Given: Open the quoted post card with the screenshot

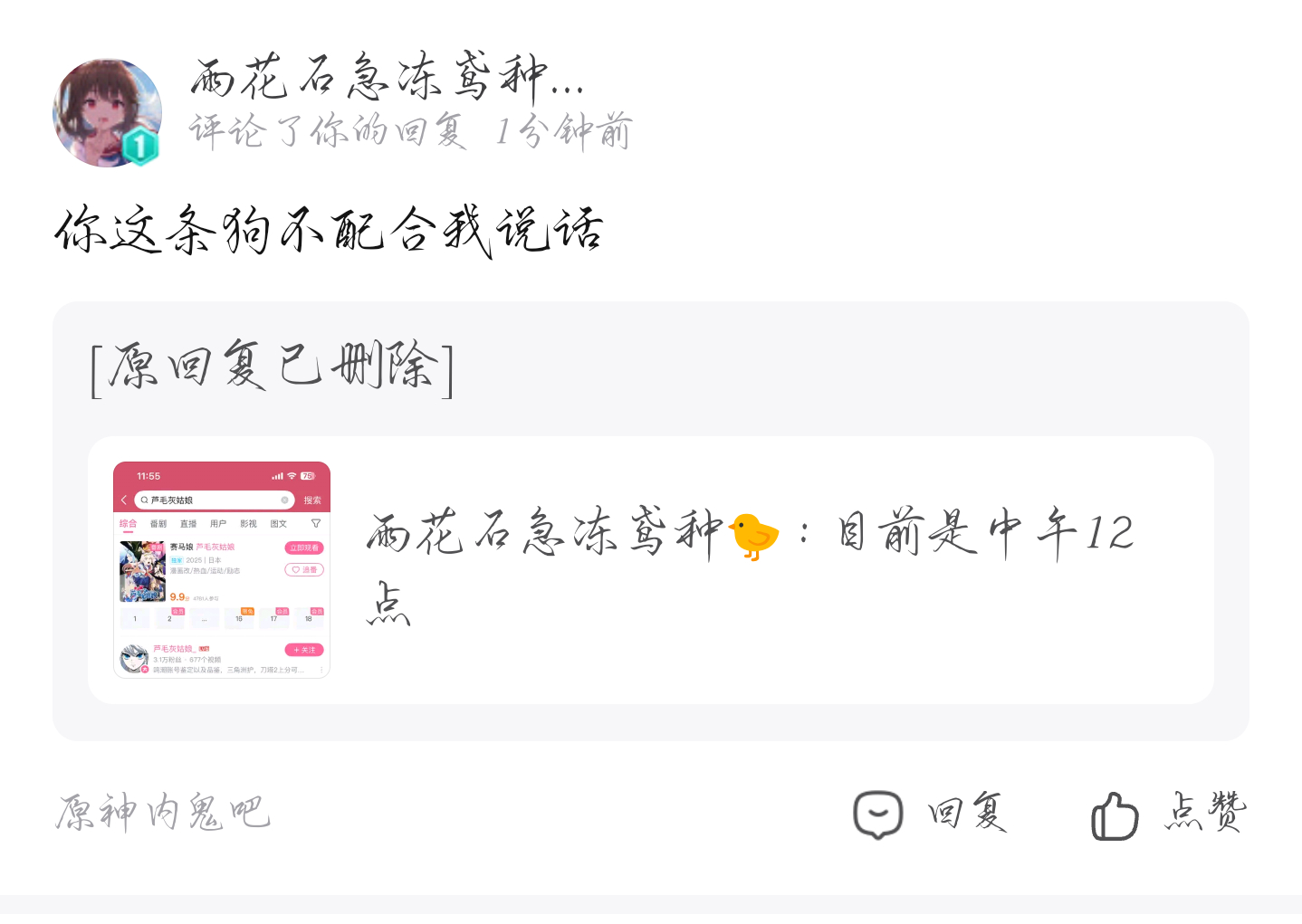Looking at the screenshot, I should point(650,569).
